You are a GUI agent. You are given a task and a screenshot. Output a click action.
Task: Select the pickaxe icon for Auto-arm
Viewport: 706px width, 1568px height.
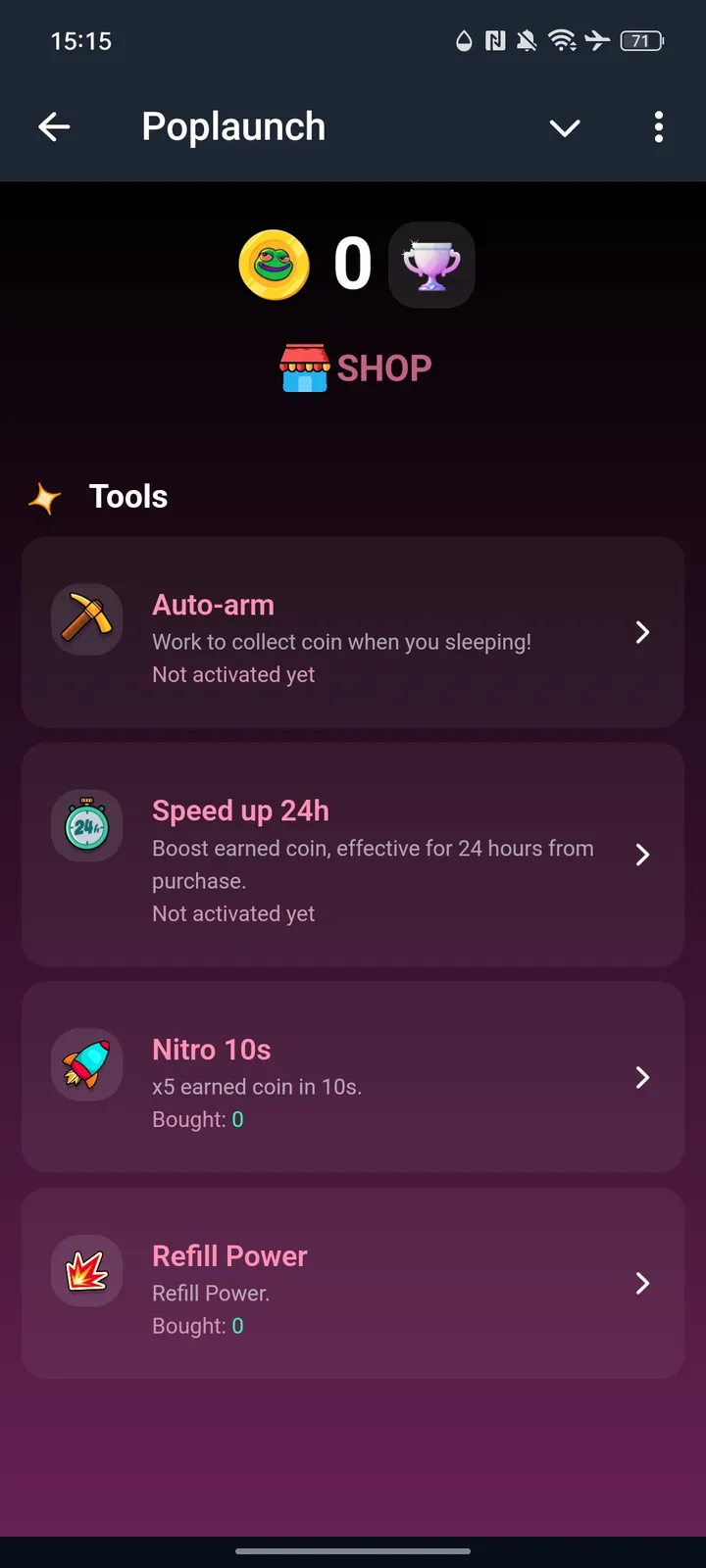[x=86, y=619]
